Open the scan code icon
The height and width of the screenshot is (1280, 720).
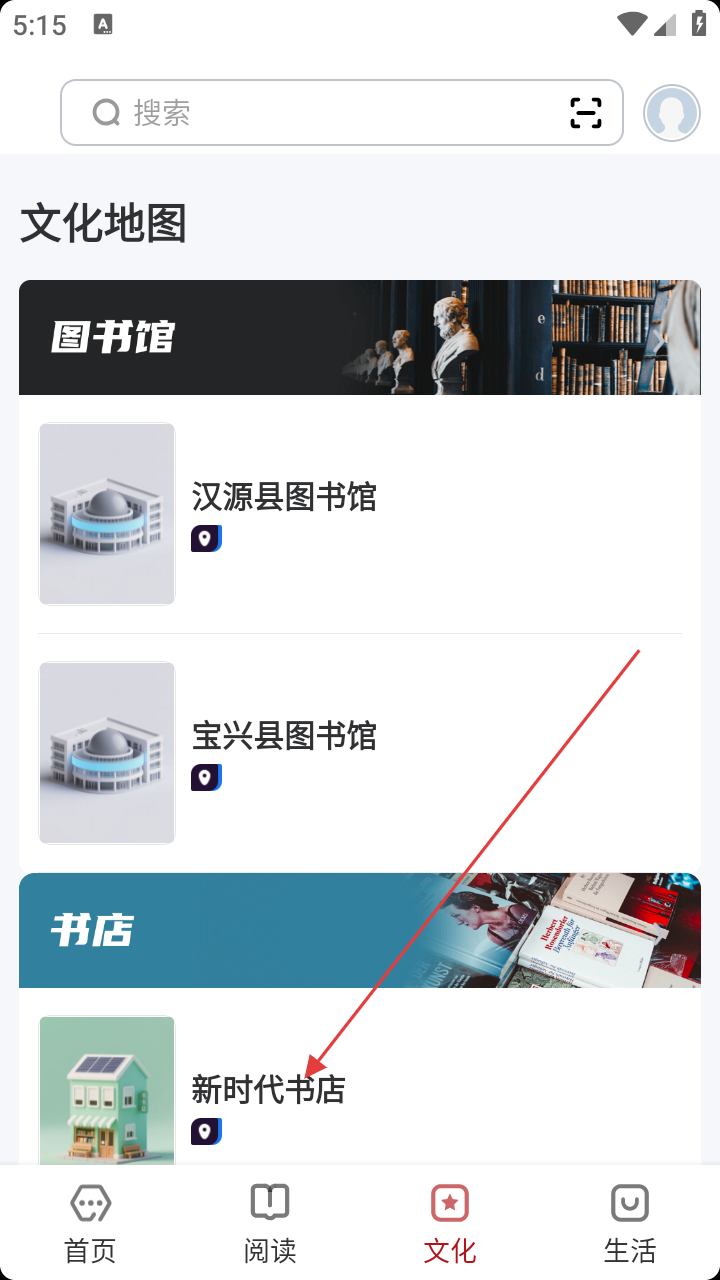click(x=586, y=113)
